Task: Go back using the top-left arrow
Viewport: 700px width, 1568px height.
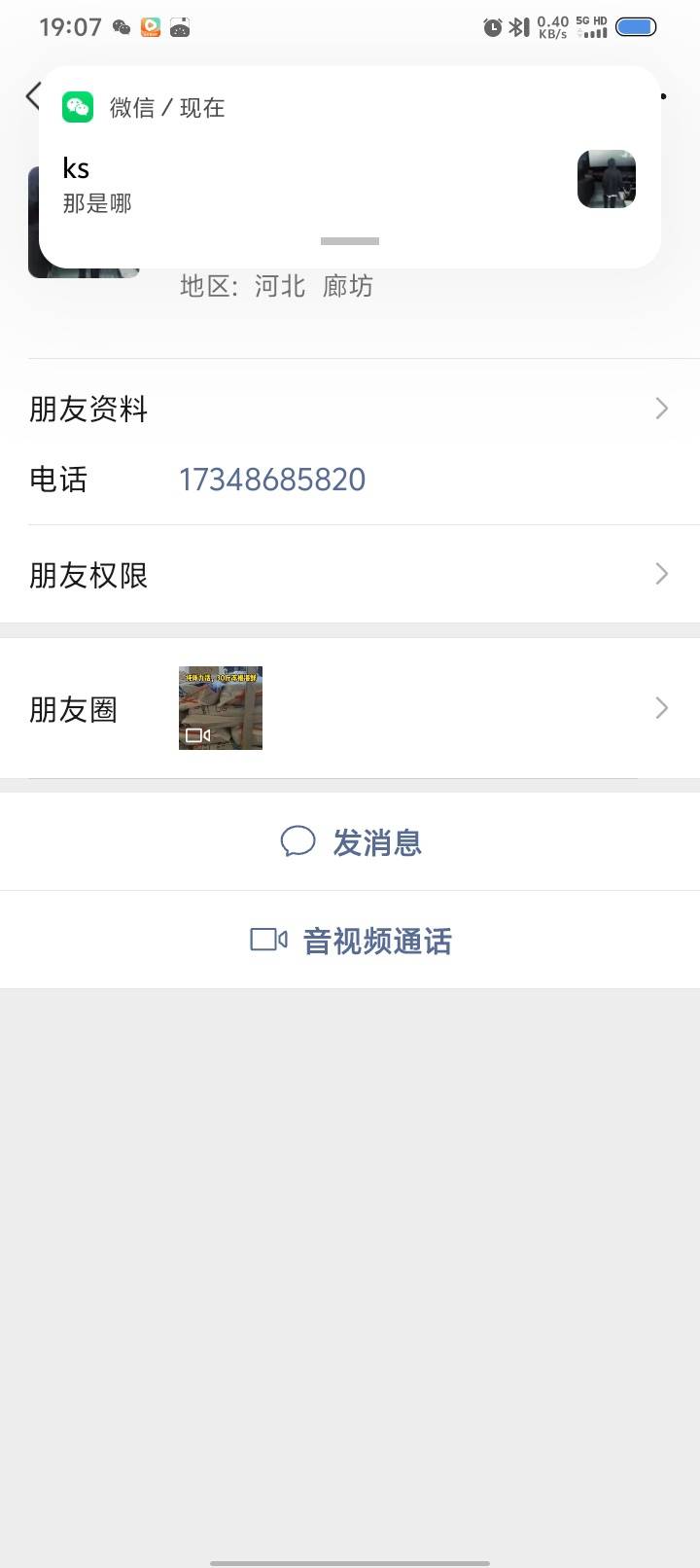Action: coord(32,95)
